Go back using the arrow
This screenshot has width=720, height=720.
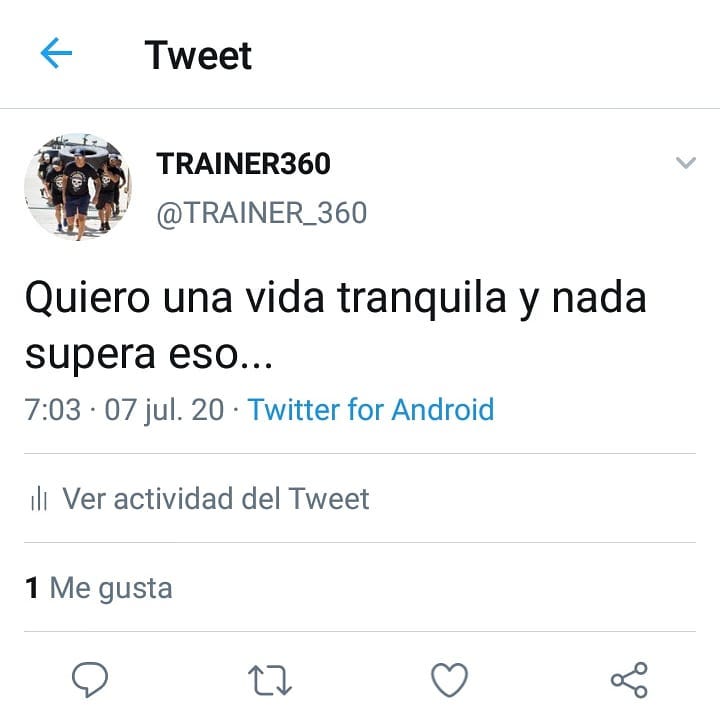[x=56, y=54]
